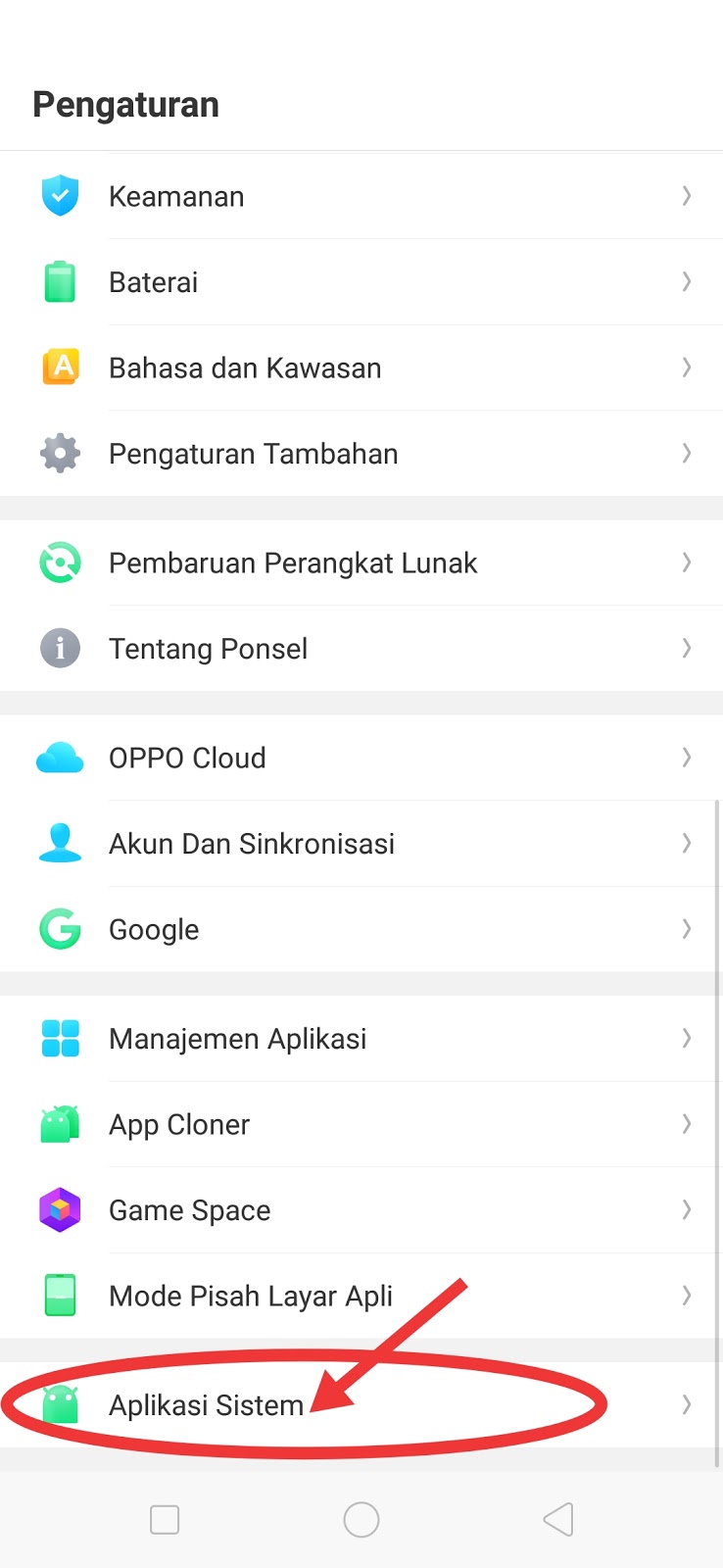Go to the home screen
This screenshot has width=723, height=1568.
click(x=361, y=1520)
